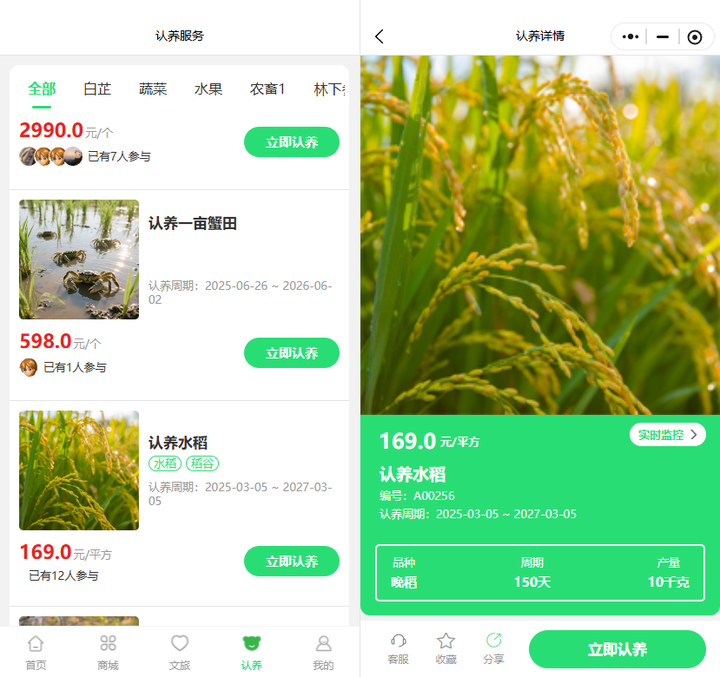Screen dimensions: 720x677
Task: Add this rice item to 收藏
Action: [x=446, y=649]
